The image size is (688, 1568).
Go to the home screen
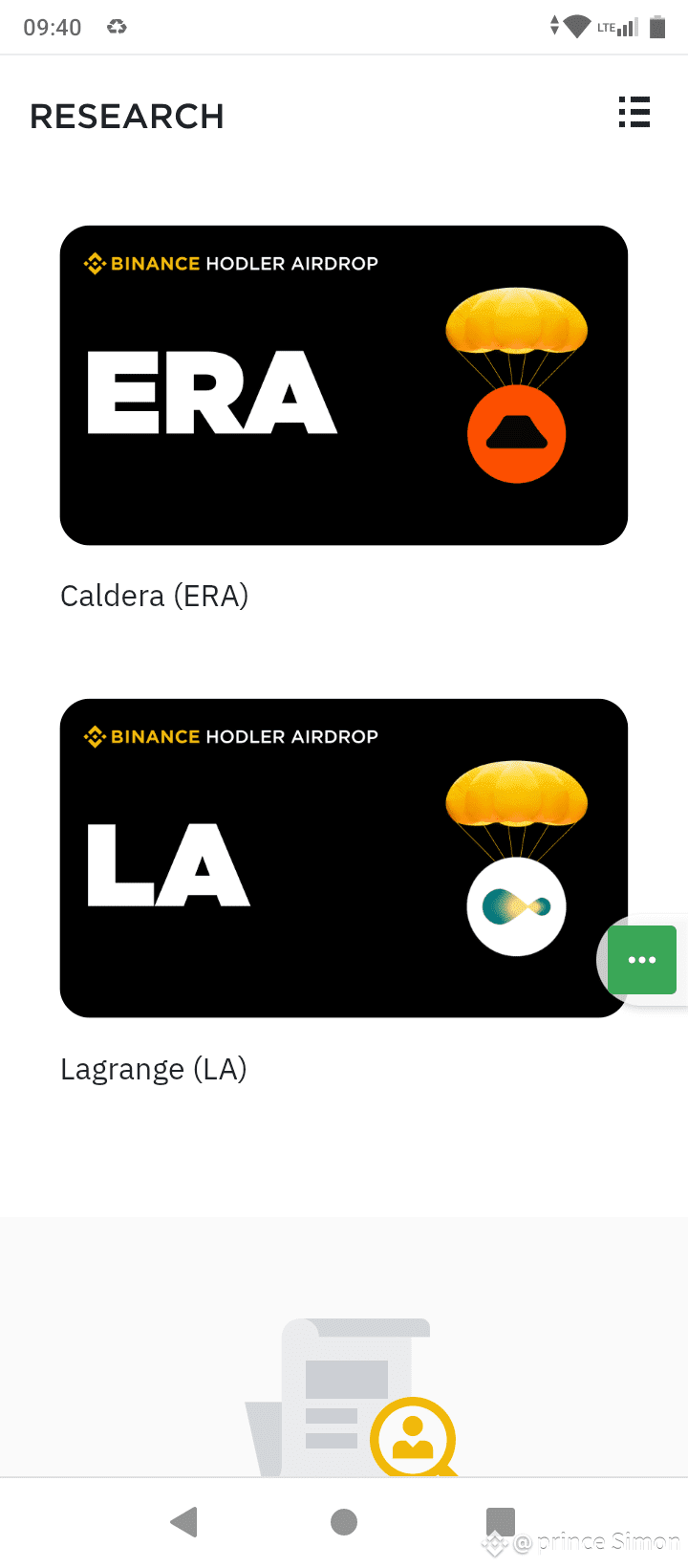coord(344,1521)
